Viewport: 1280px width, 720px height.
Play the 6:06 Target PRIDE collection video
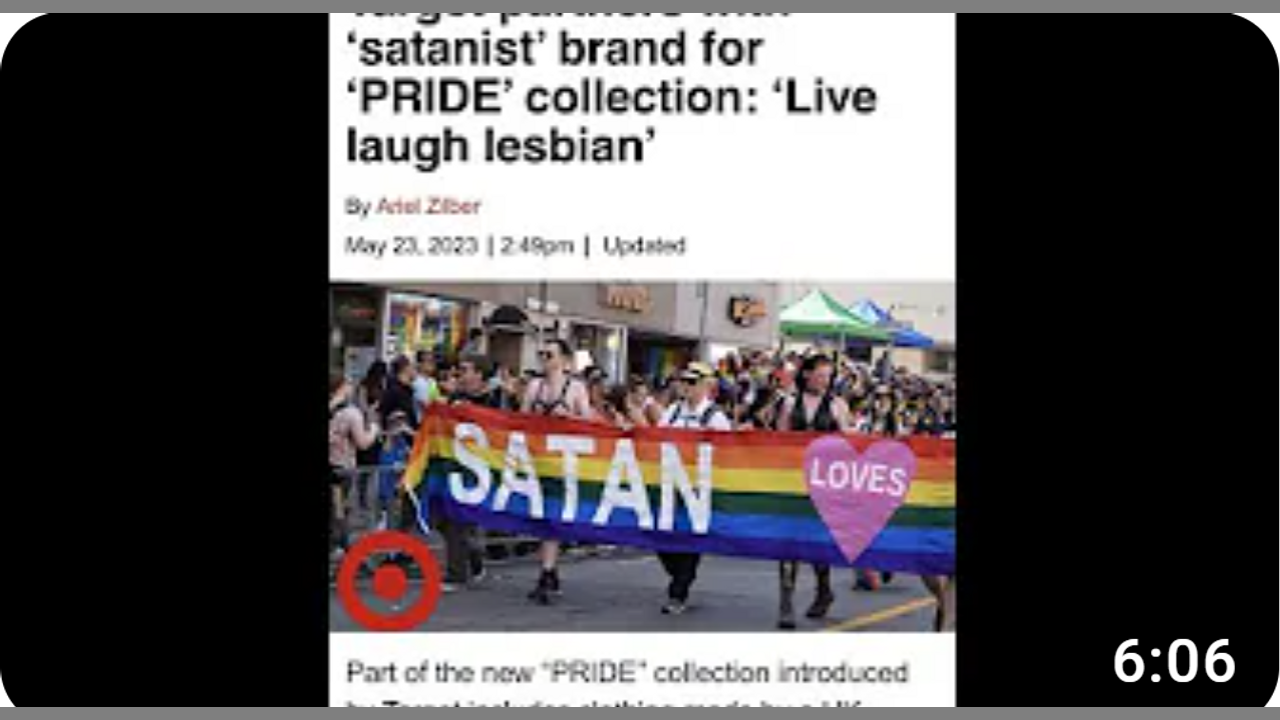(640, 360)
